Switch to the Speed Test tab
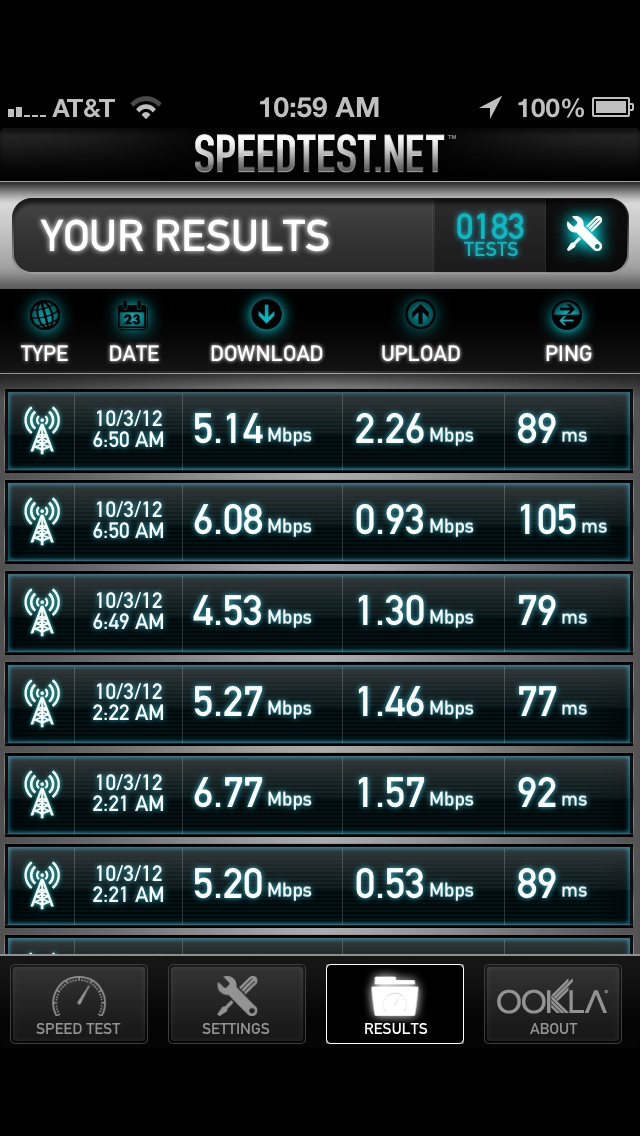Viewport: 640px width, 1136px height. pos(78,1003)
